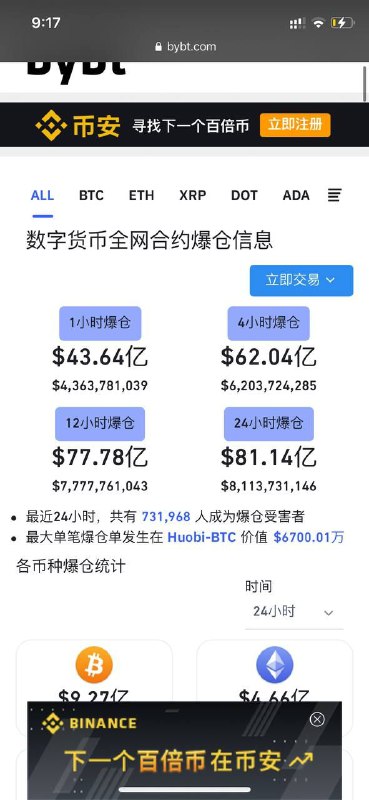The width and height of the screenshot is (369, 800).
Task: Expand the 立即交易 dropdown button
Action: pyautogui.click(x=301, y=280)
